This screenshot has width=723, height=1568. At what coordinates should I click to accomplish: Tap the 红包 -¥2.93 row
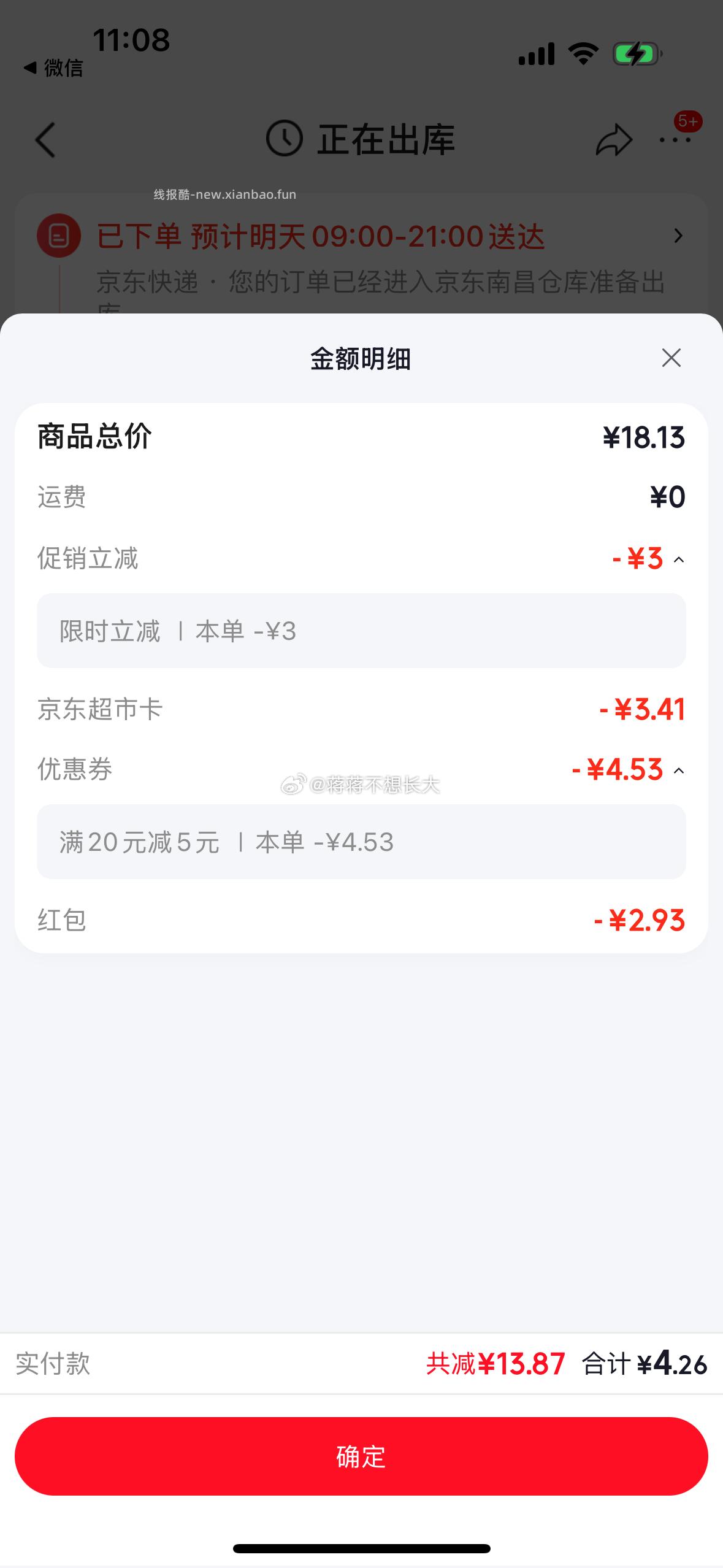coord(361,919)
